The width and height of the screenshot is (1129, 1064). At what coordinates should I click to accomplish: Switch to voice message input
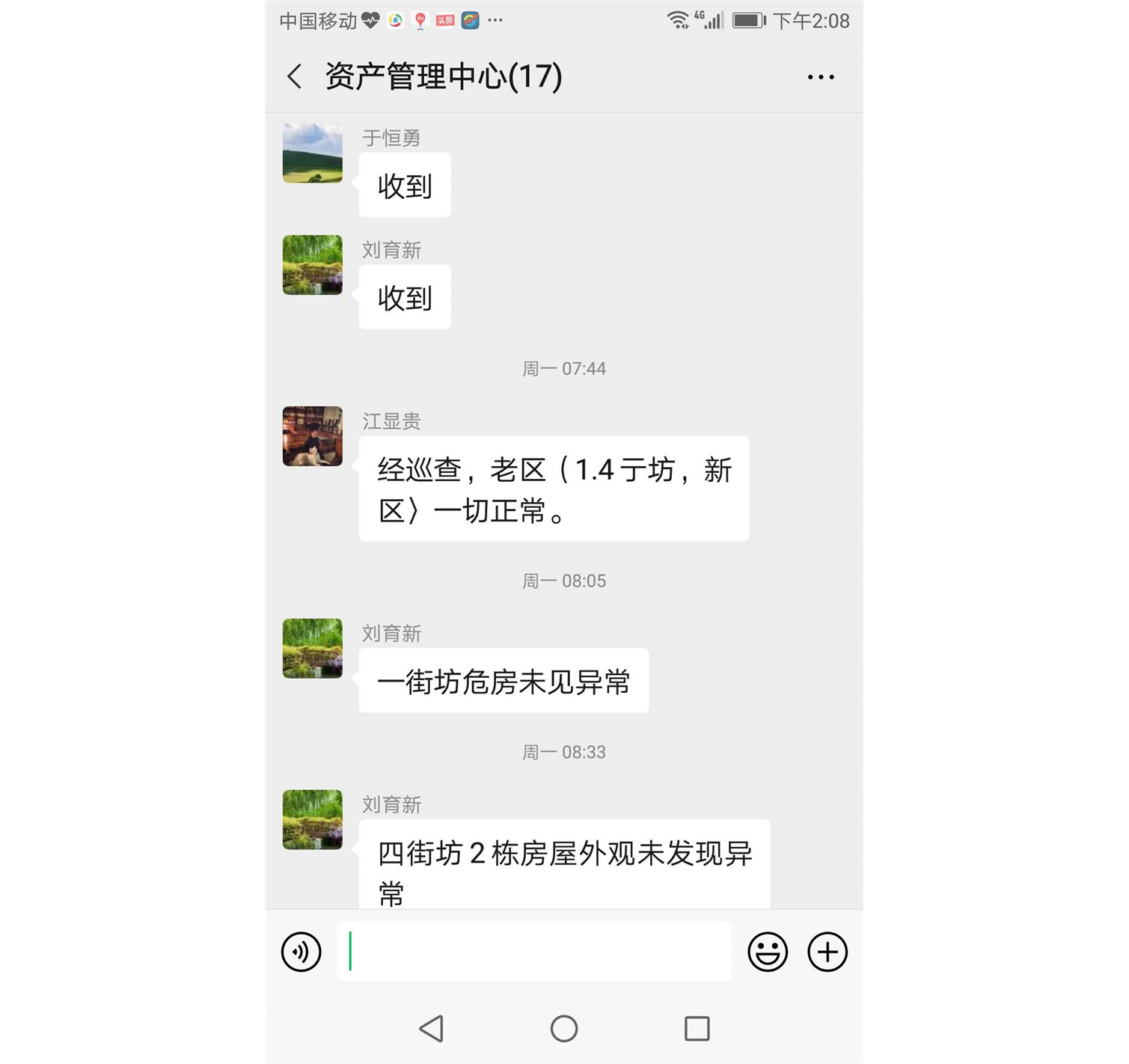[301, 952]
